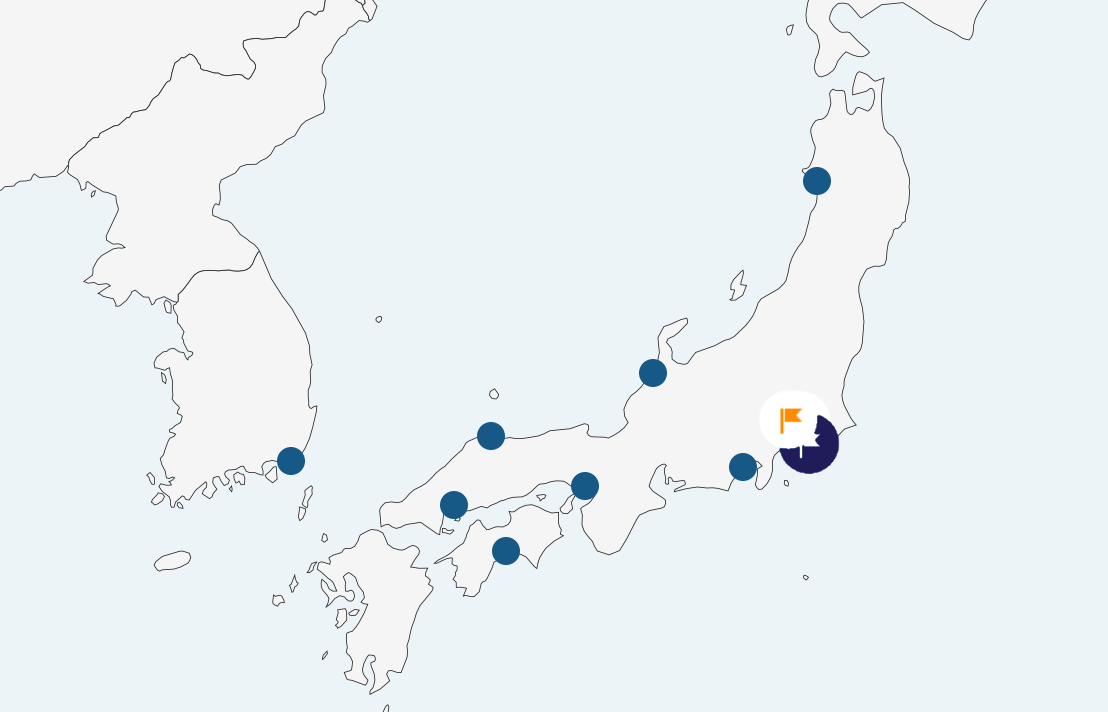Choose the marker at Hiroshima on the Inland Sea
The height and width of the screenshot is (712, 1108).
(454, 505)
